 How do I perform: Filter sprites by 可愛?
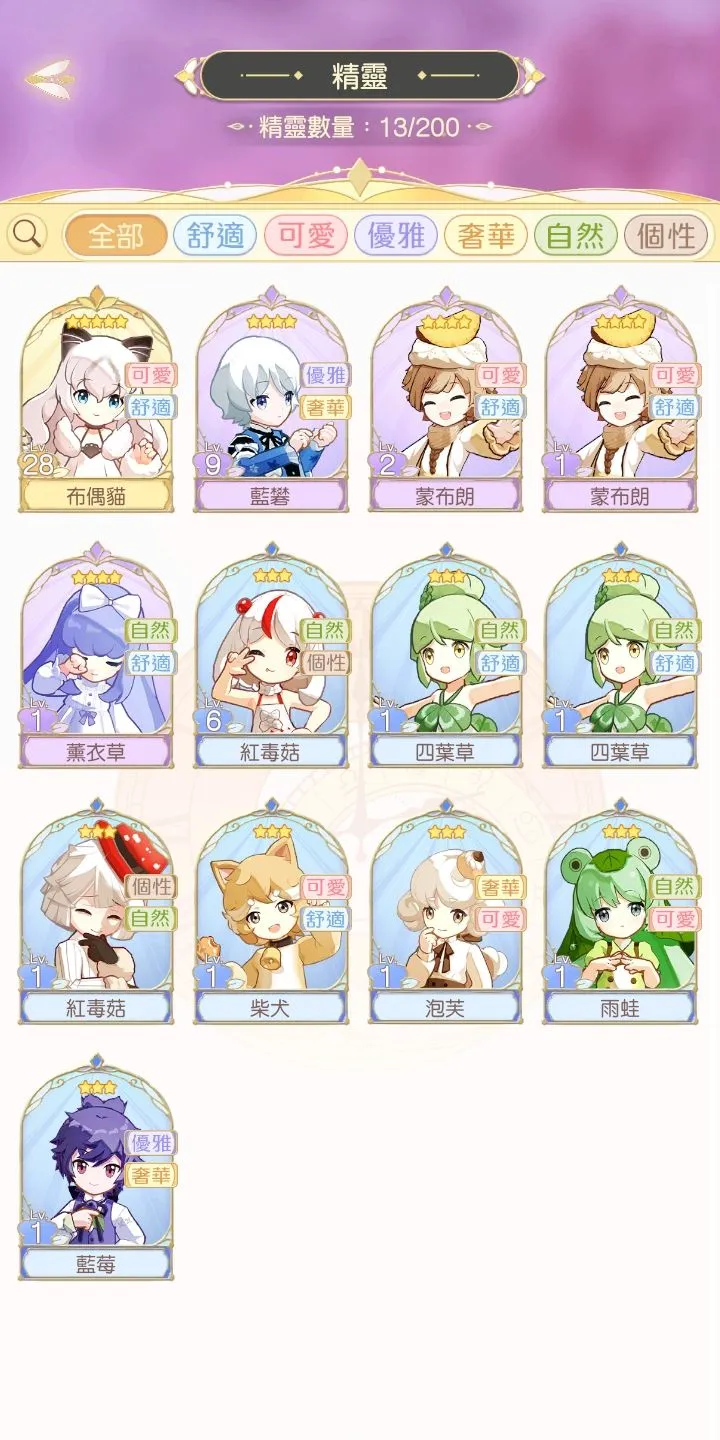tap(306, 236)
